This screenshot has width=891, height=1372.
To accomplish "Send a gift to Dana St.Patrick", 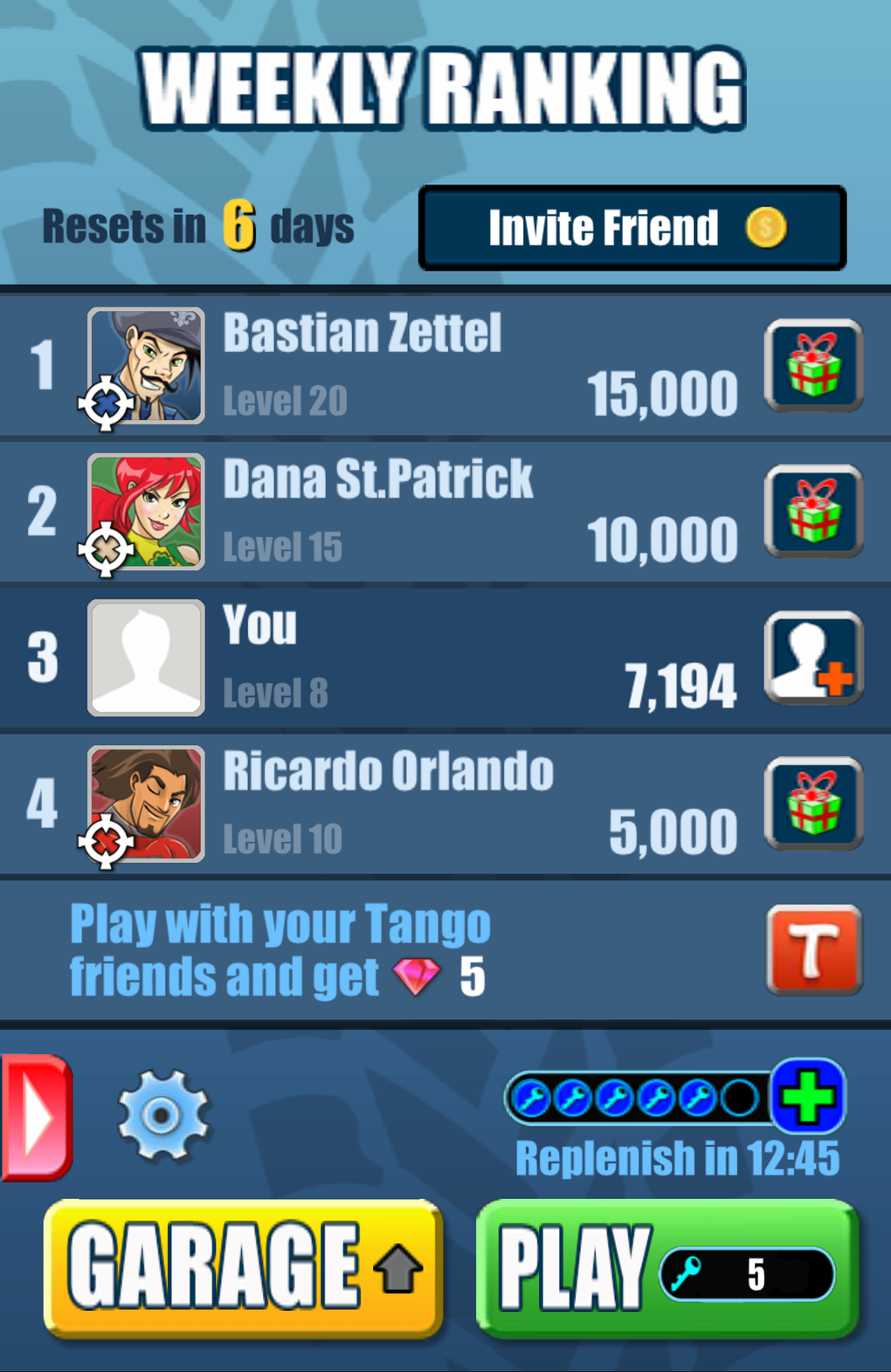I will (813, 511).
